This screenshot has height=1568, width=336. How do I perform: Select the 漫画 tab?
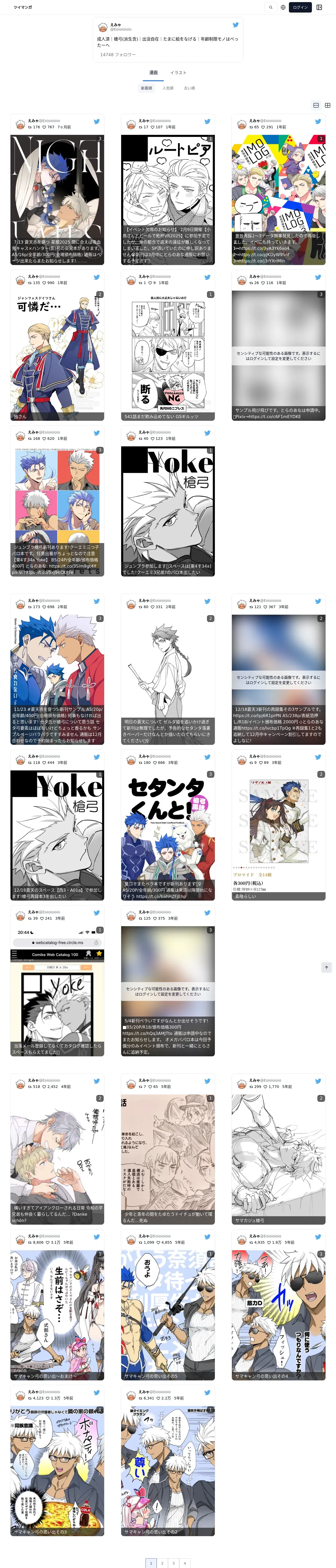coord(154,72)
